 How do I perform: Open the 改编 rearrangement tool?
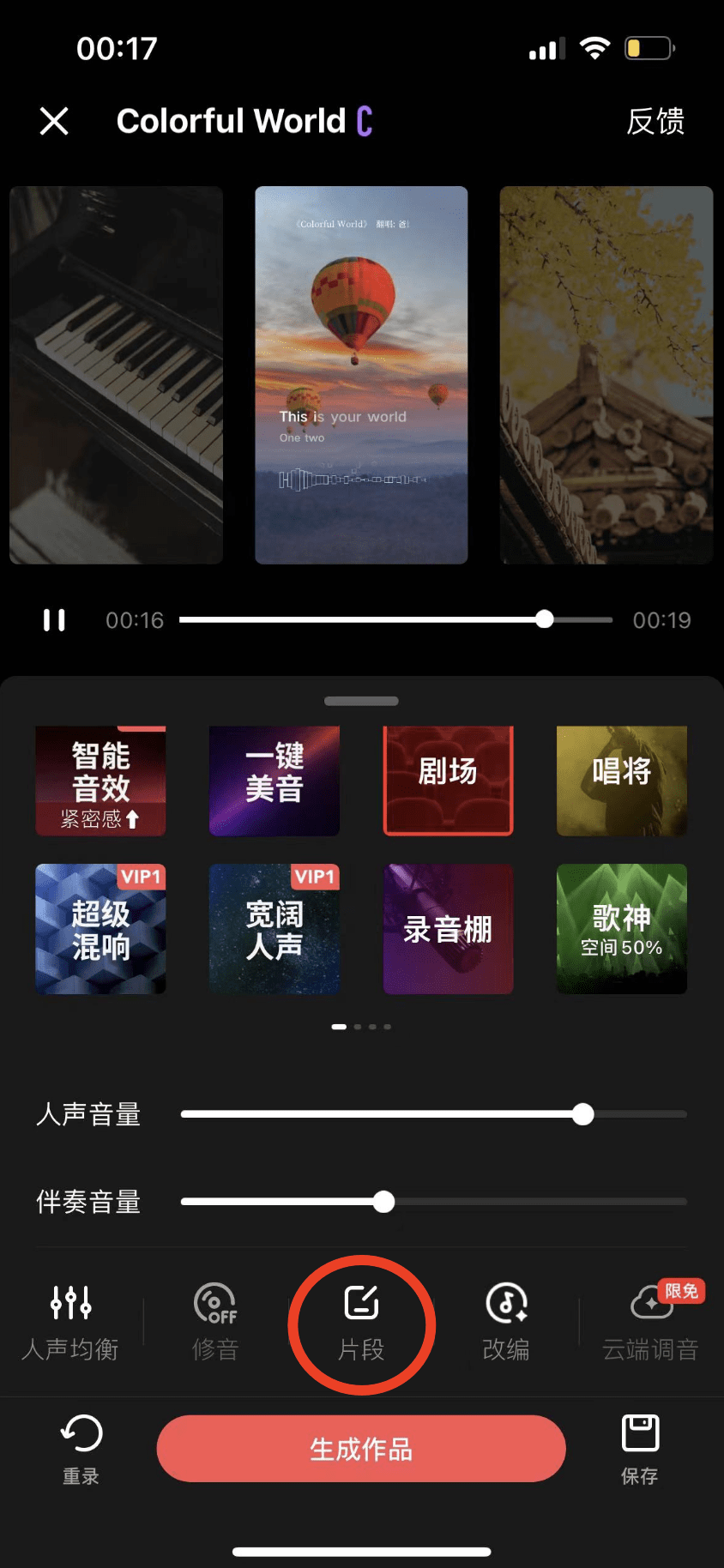pos(506,1323)
